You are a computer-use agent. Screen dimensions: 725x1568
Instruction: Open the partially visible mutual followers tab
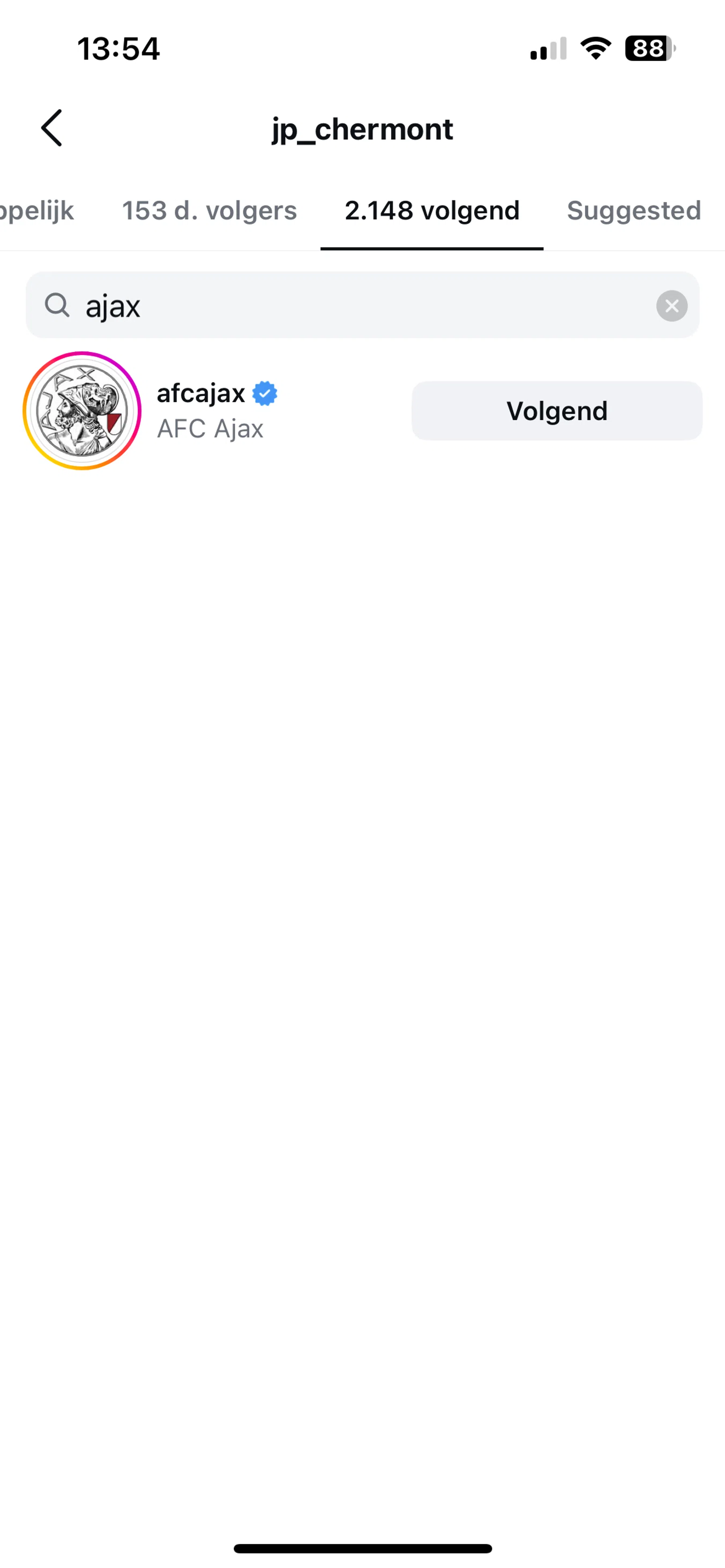point(37,211)
